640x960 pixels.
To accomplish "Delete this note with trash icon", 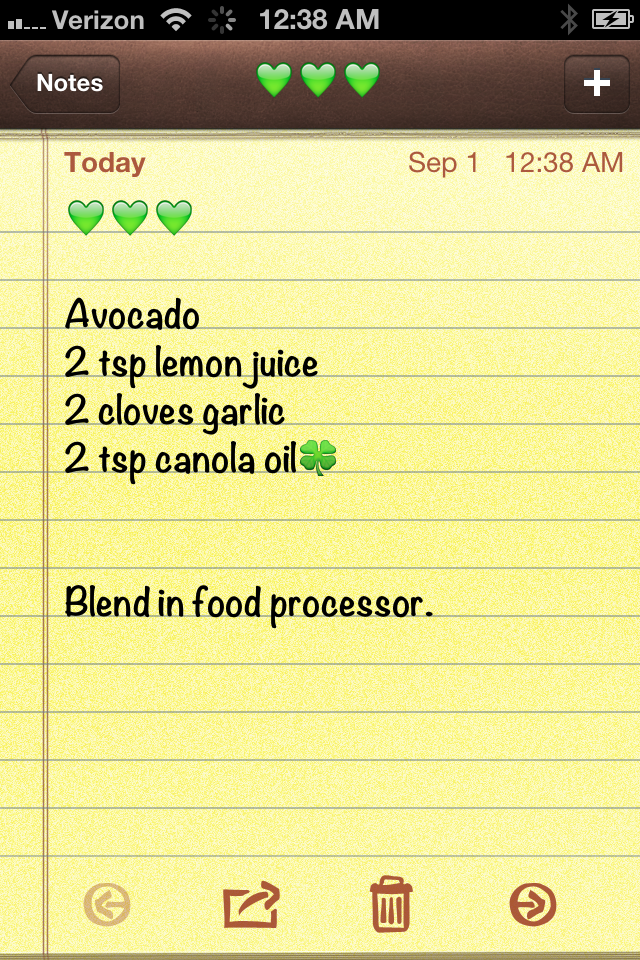I will 391,904.
